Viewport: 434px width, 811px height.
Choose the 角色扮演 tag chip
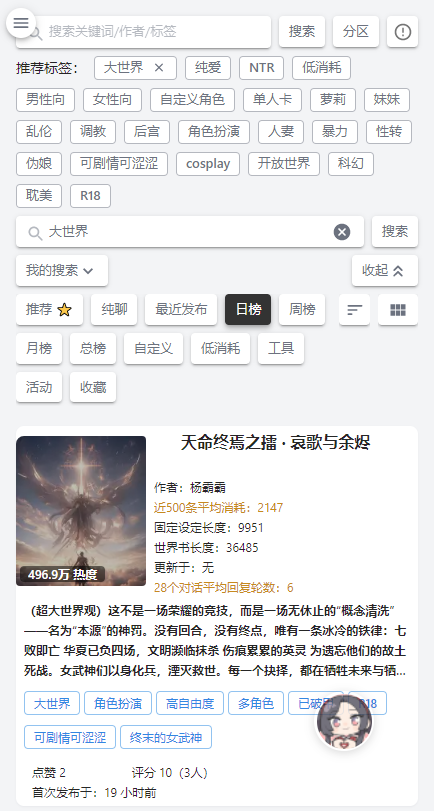click(214, 132)
